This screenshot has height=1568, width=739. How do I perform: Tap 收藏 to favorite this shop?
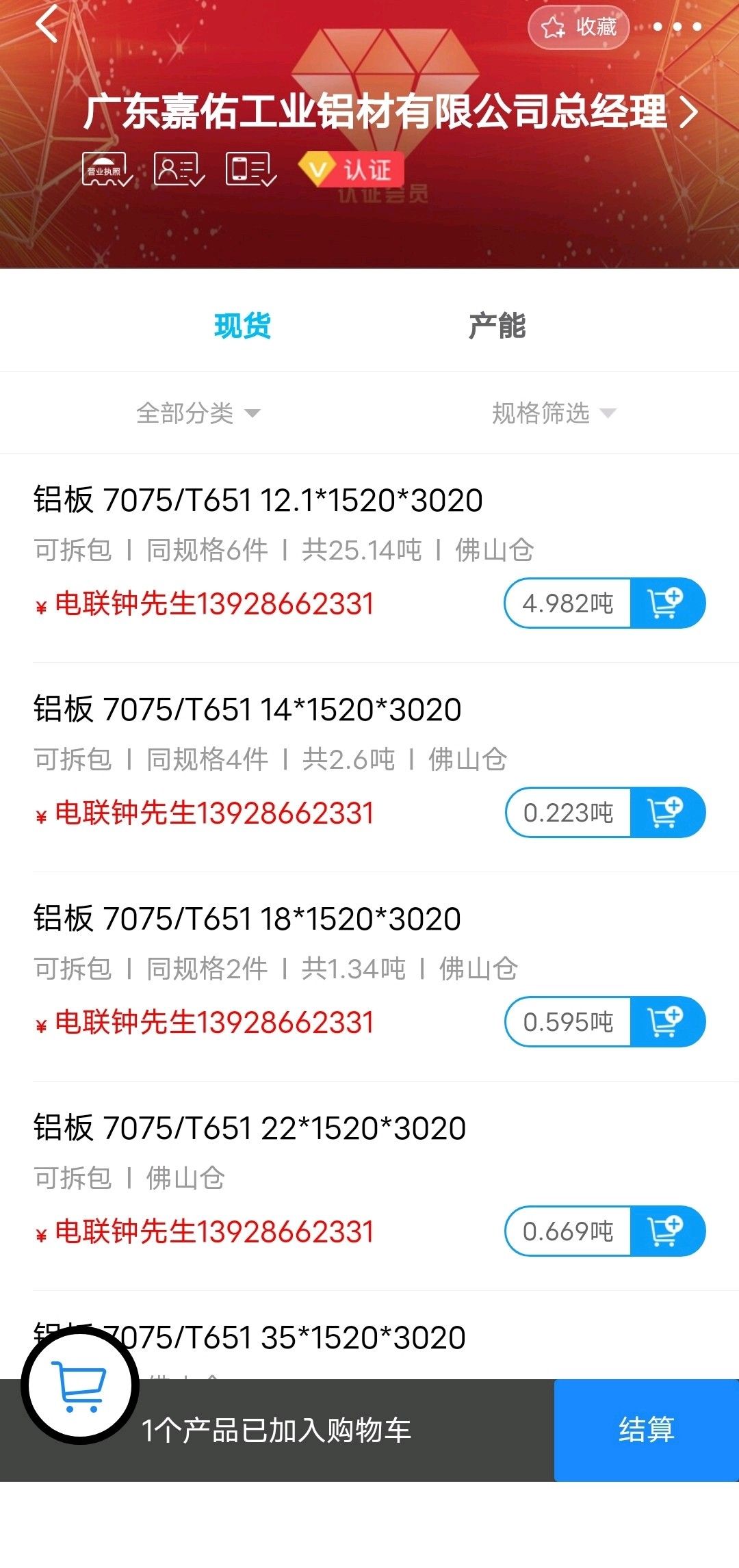click(579, 27)
